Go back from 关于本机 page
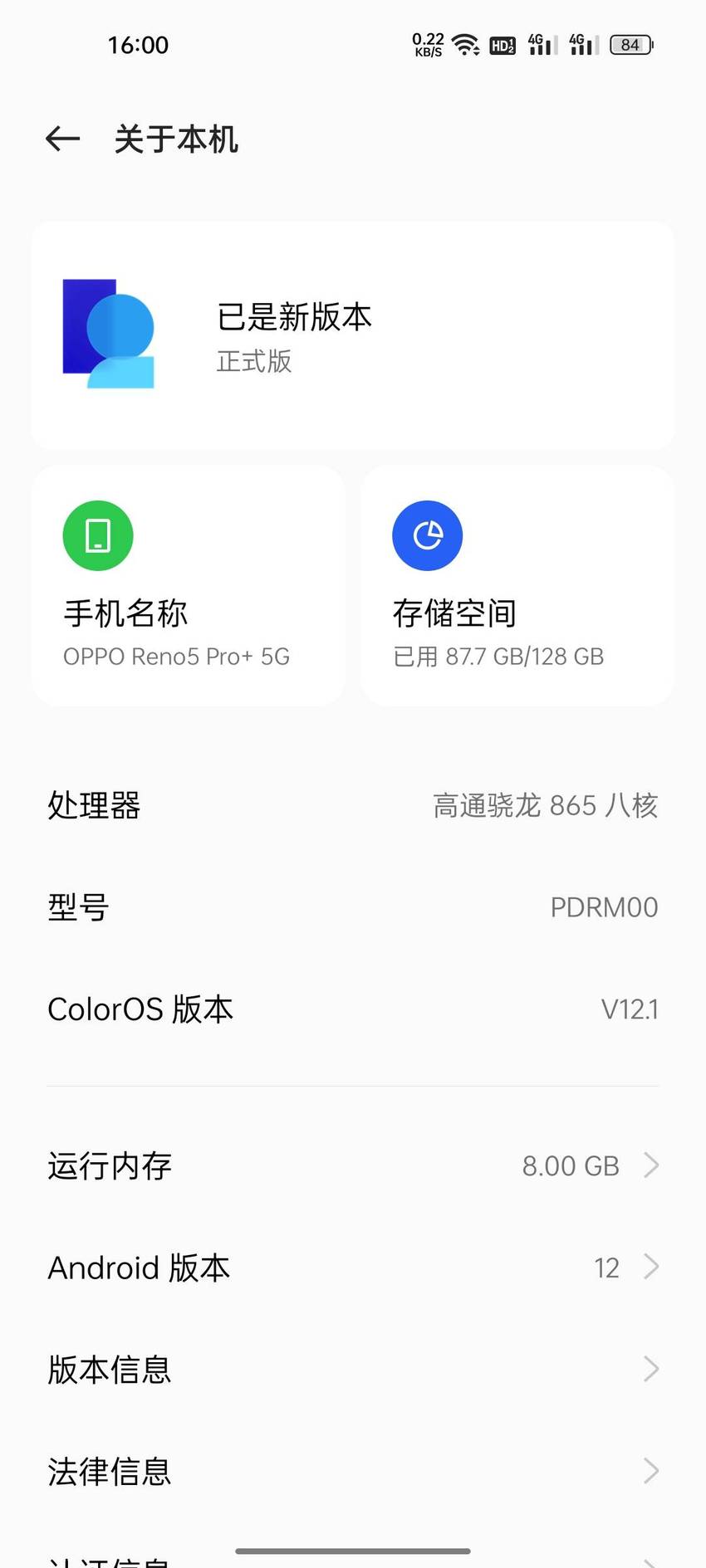 coord(62,139)
